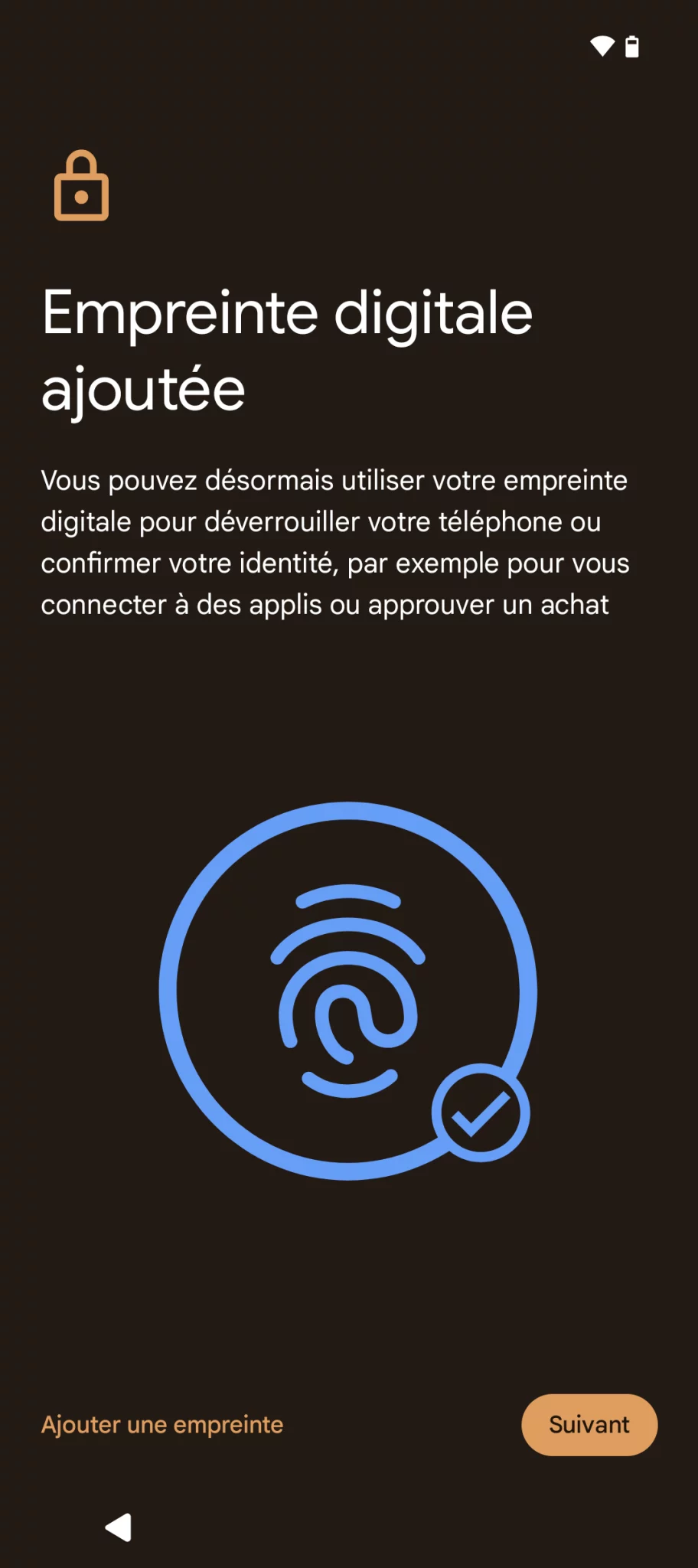This screenshot has height=1568, width=698.
Task: Select Ajouter une empreinte
Action: [162, 1425]
